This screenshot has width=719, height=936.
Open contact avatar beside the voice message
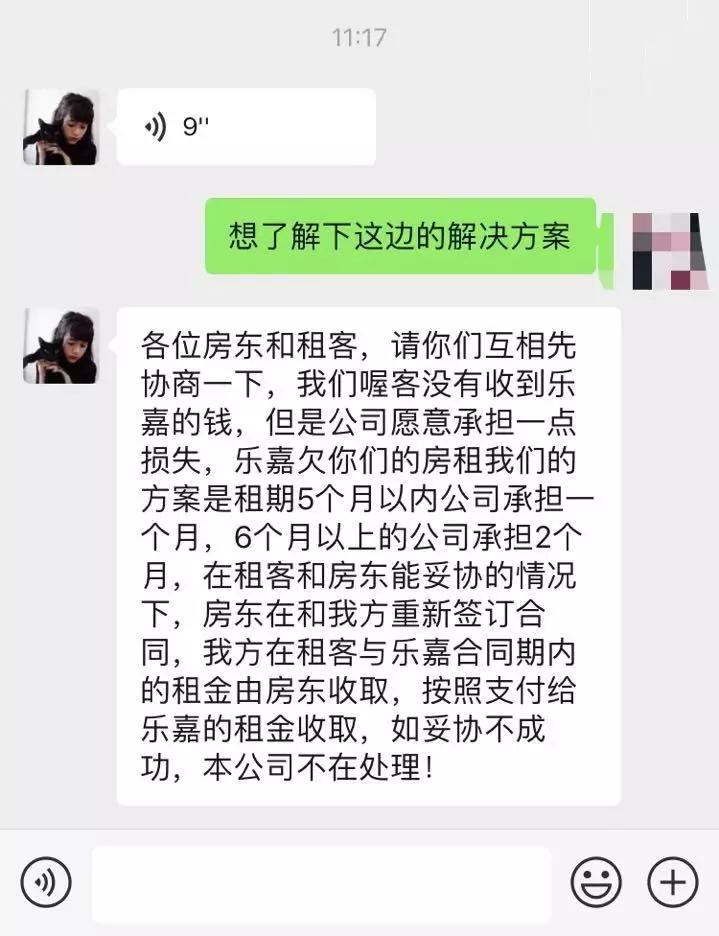click(61, 127)
